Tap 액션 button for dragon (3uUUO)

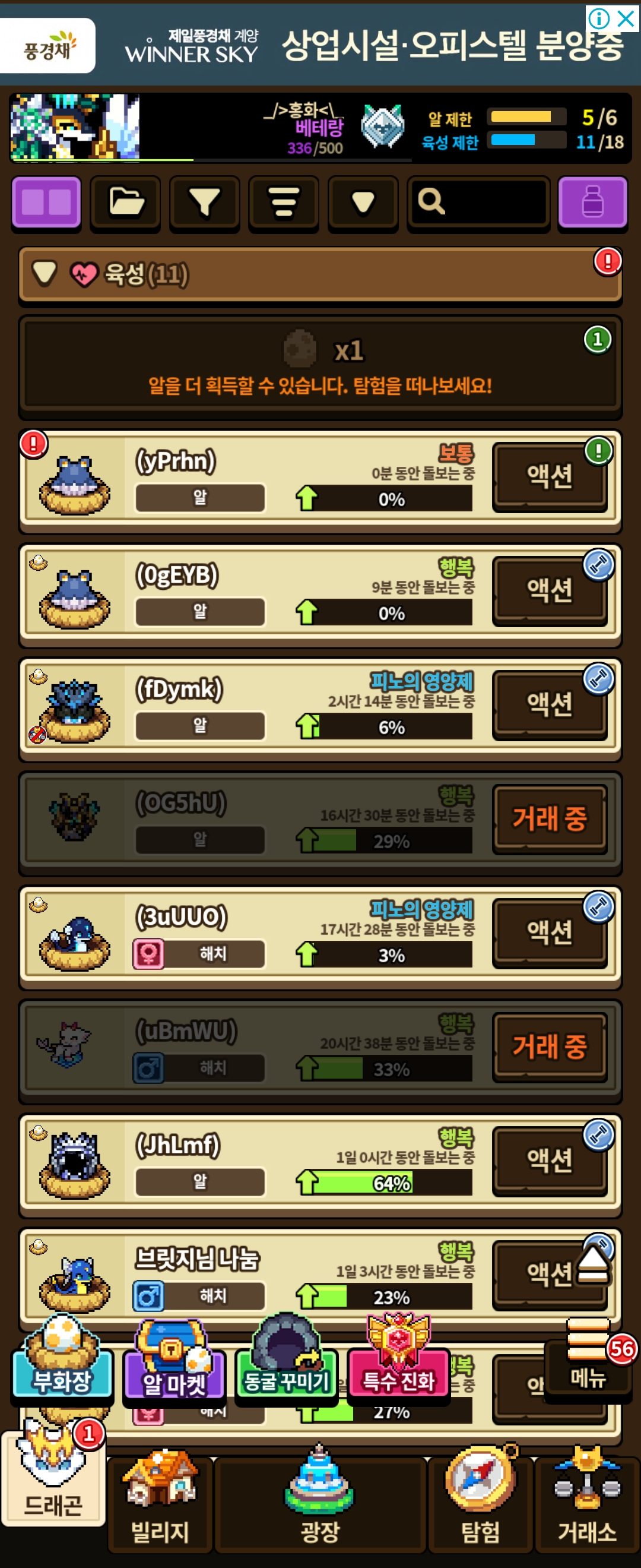549,932
